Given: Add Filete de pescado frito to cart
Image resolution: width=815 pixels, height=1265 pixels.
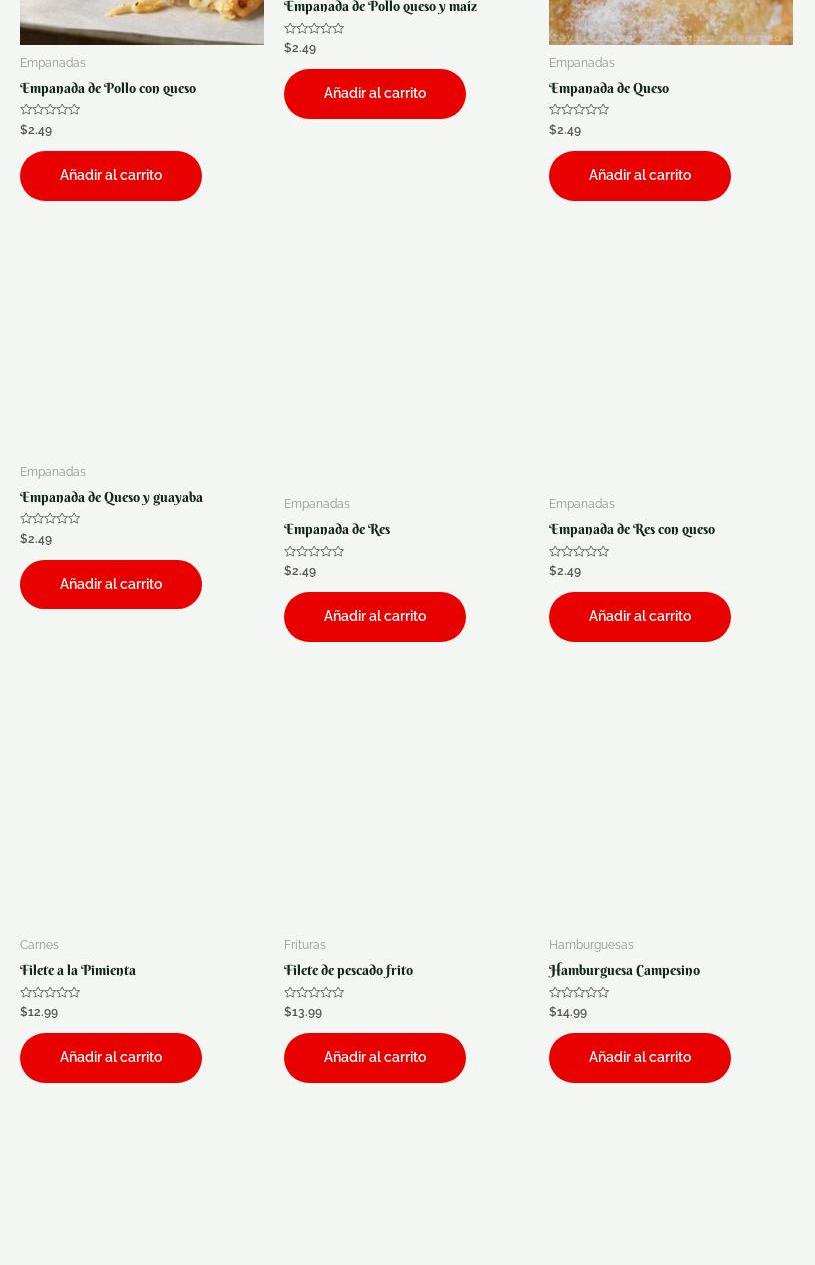Looking at the screenshot, I should (x=374, y=1058).
